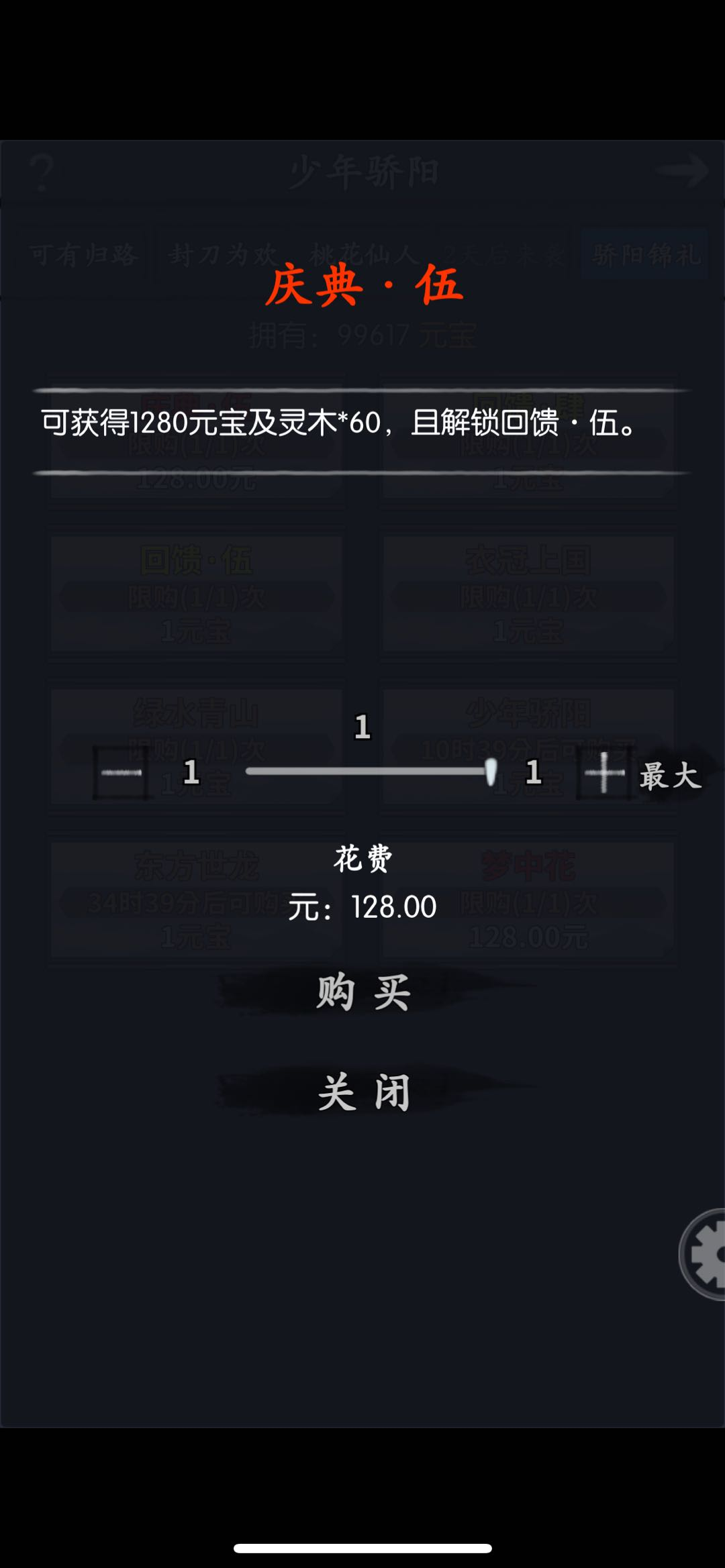Set quantity to maximum with 最大
Viewport: 725px width, 1568px height.
coord(670,776)
